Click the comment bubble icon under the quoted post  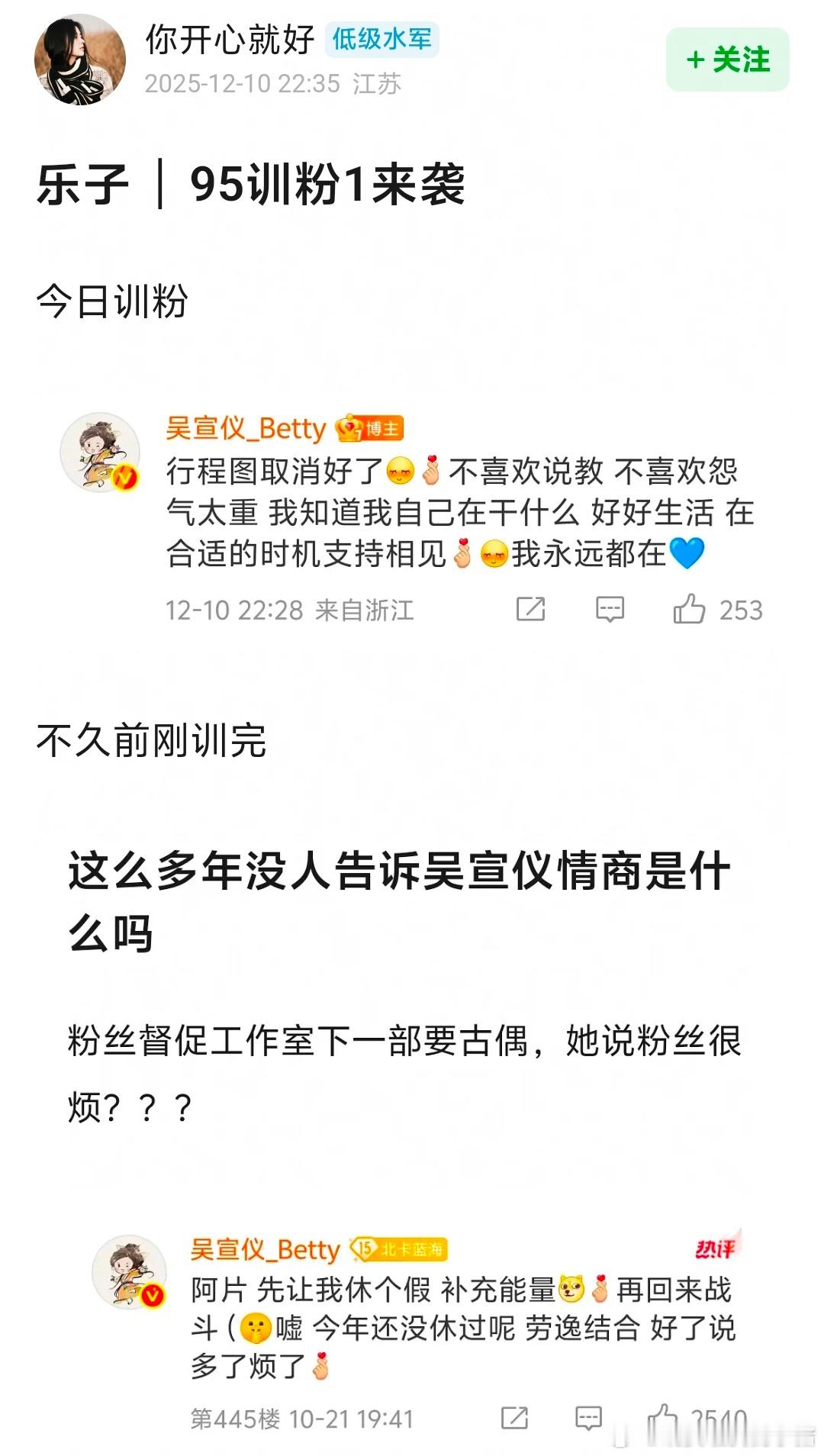click(x=610, y=610)
